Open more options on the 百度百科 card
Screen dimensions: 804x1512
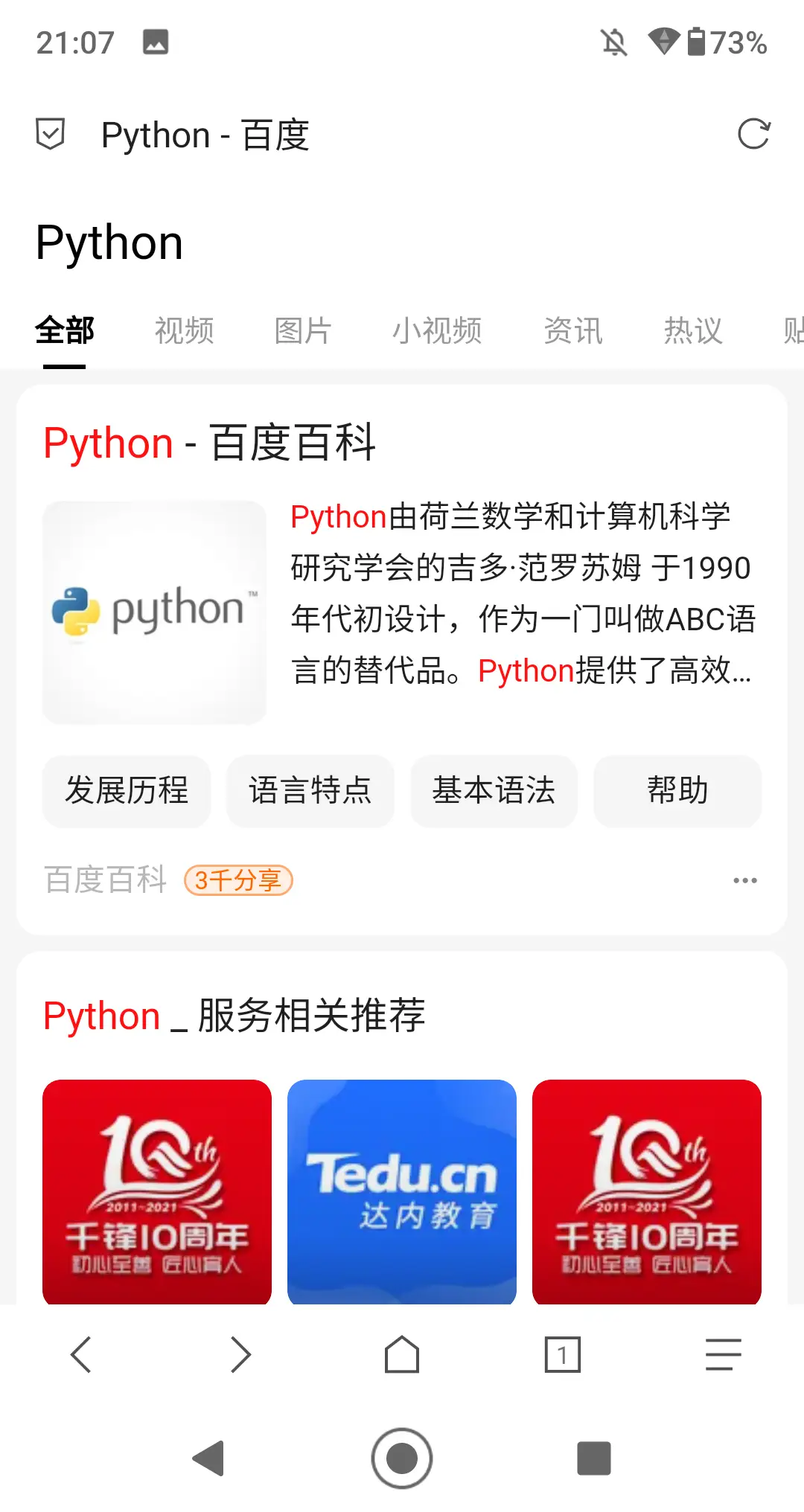point(744,880)
